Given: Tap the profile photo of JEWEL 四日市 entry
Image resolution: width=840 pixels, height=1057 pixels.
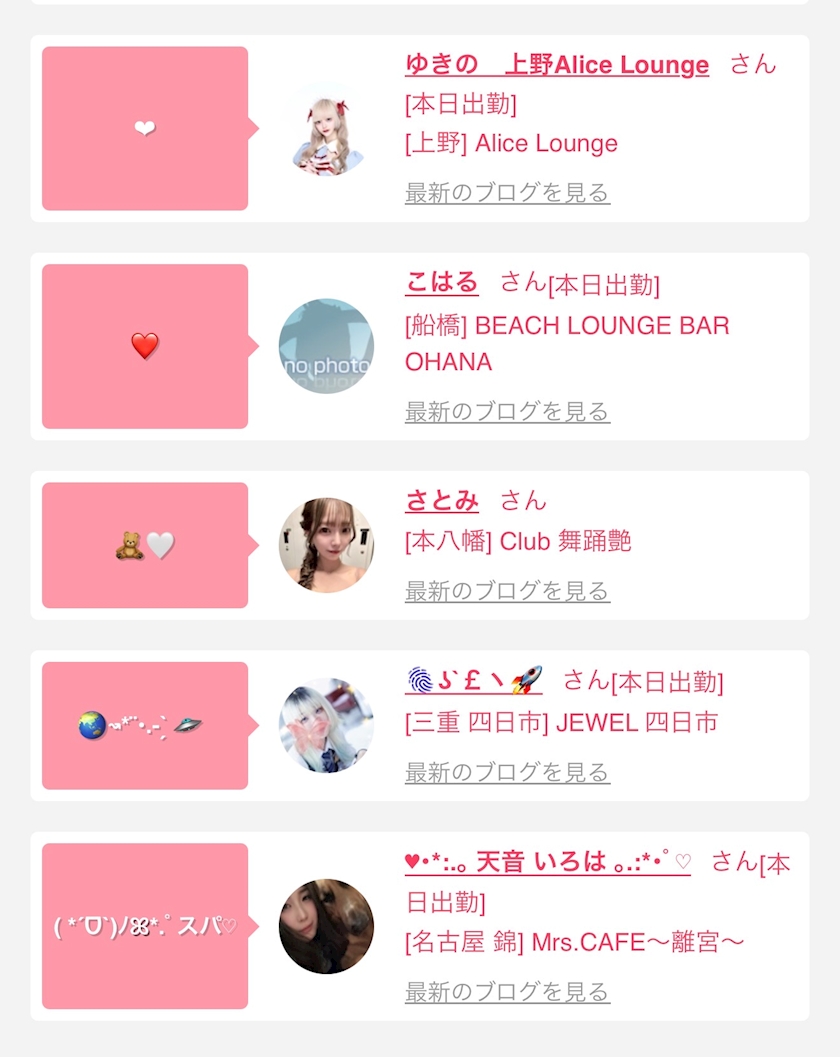Looking at the screenshot, I should point(326,726).
